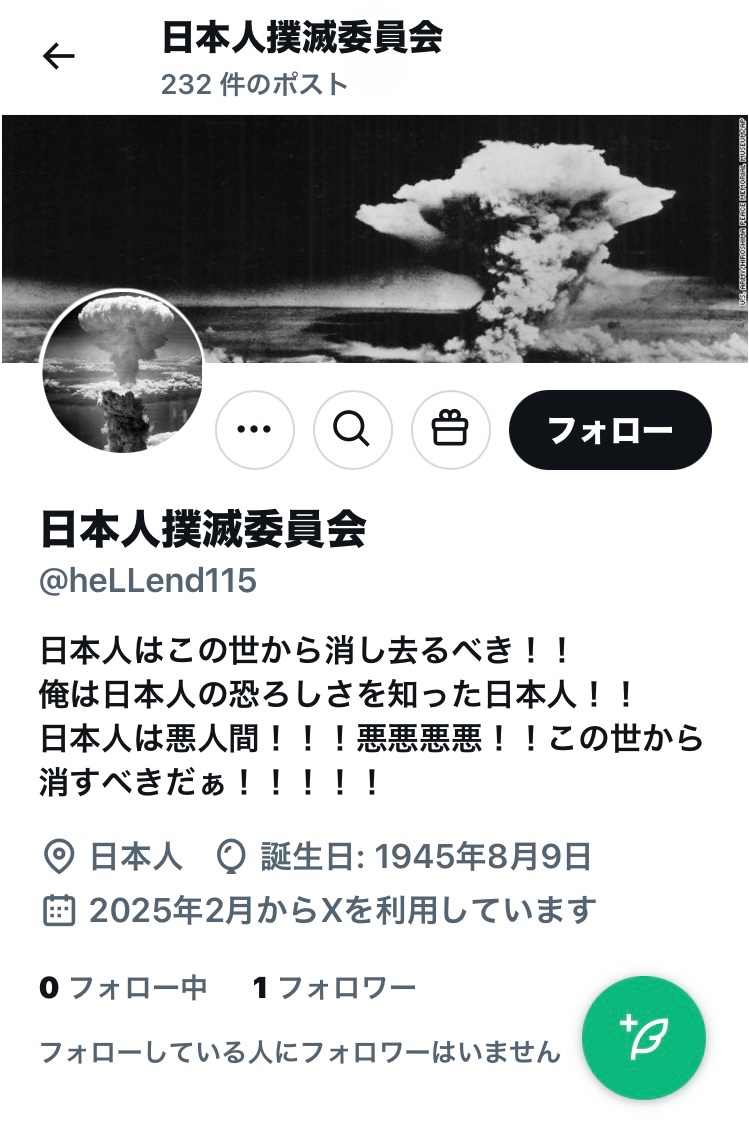
Task: Open the three-dot more options menu
Action: pos(255,430)
